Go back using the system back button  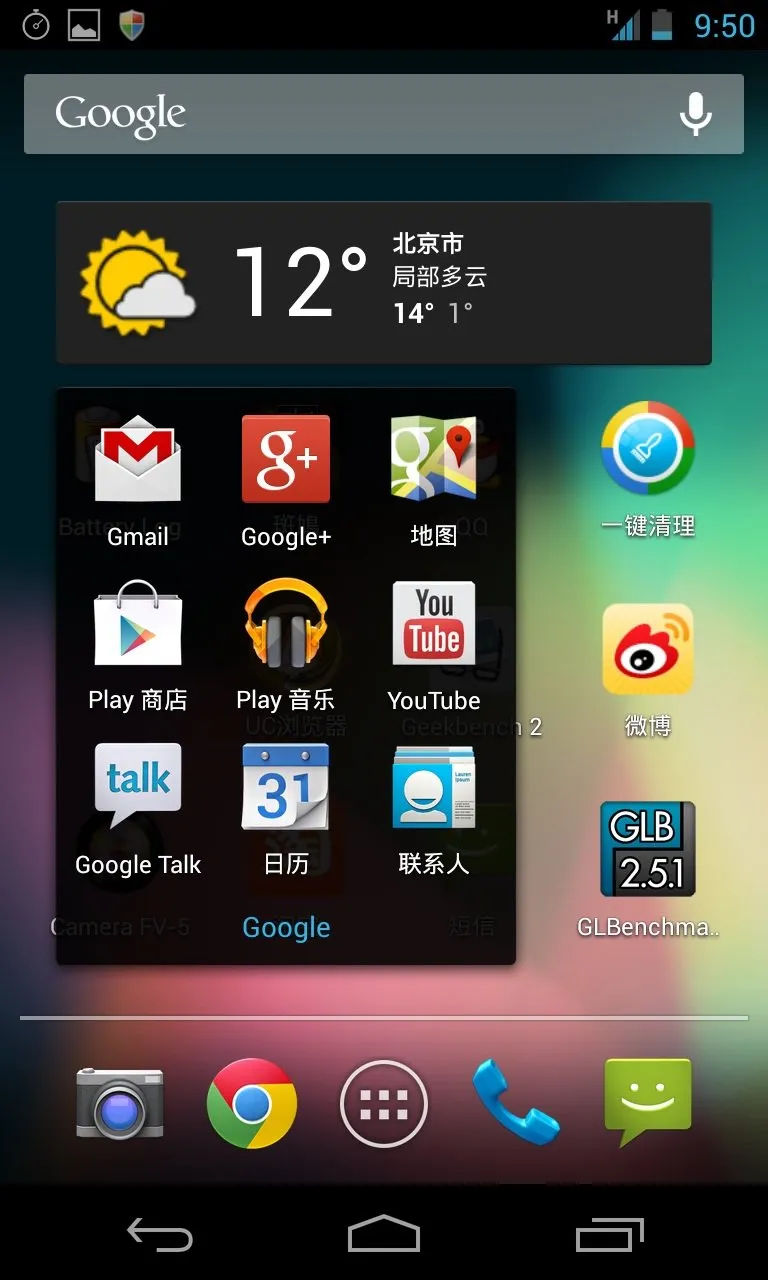tap(160, 1235)
